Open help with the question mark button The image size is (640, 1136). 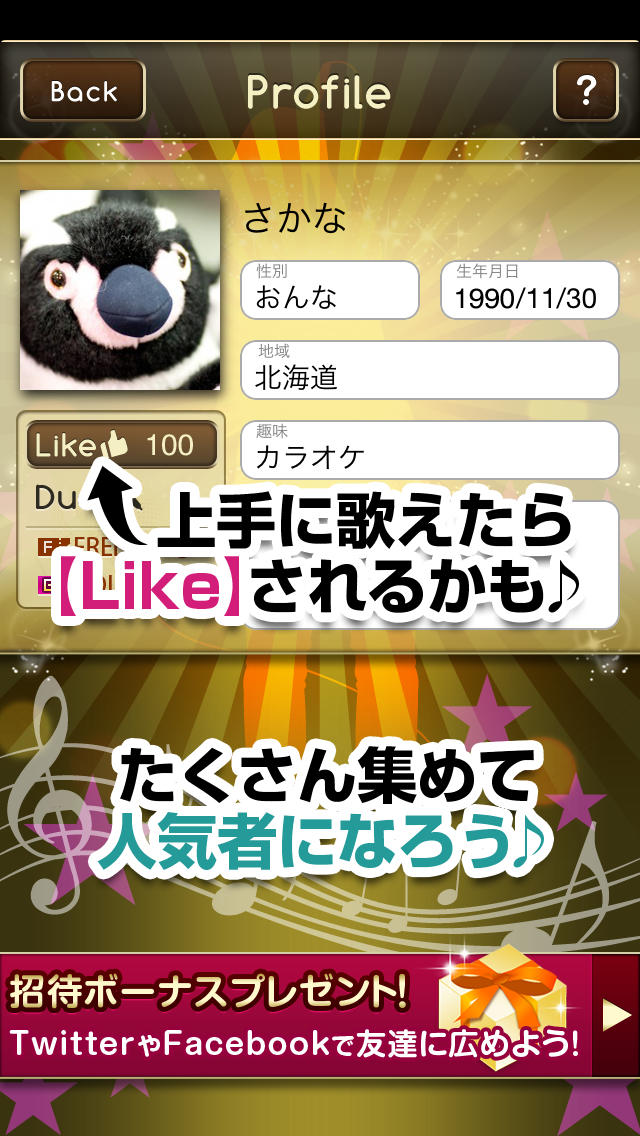click(586, 91)
